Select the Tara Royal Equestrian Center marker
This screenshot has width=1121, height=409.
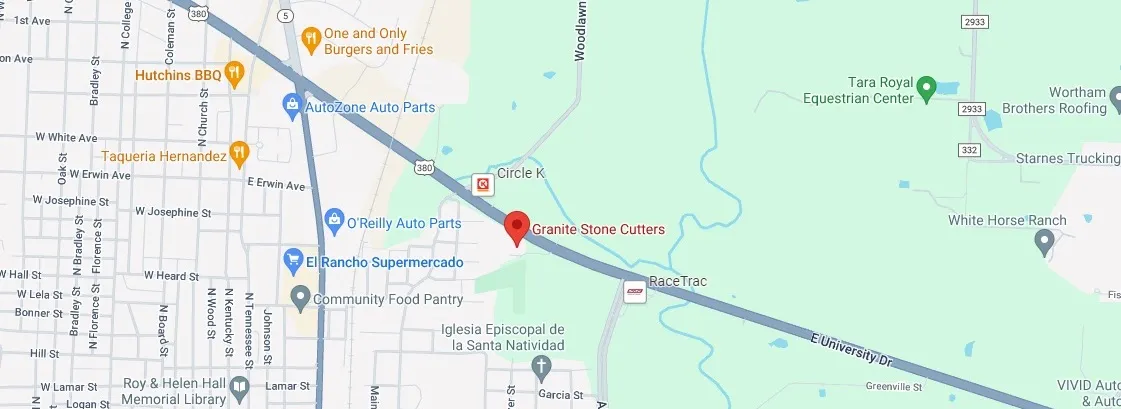pos(927,88)
